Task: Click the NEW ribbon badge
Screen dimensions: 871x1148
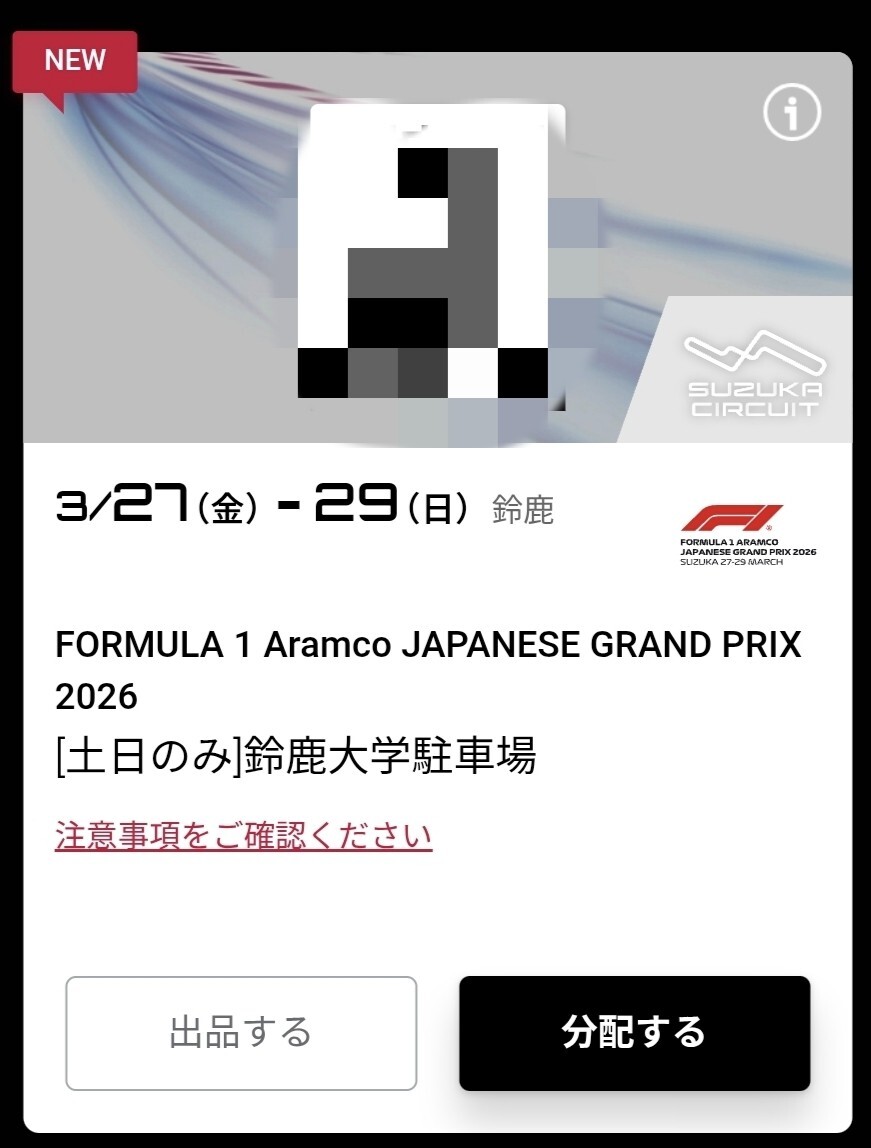Action: (x=75, y=60)
